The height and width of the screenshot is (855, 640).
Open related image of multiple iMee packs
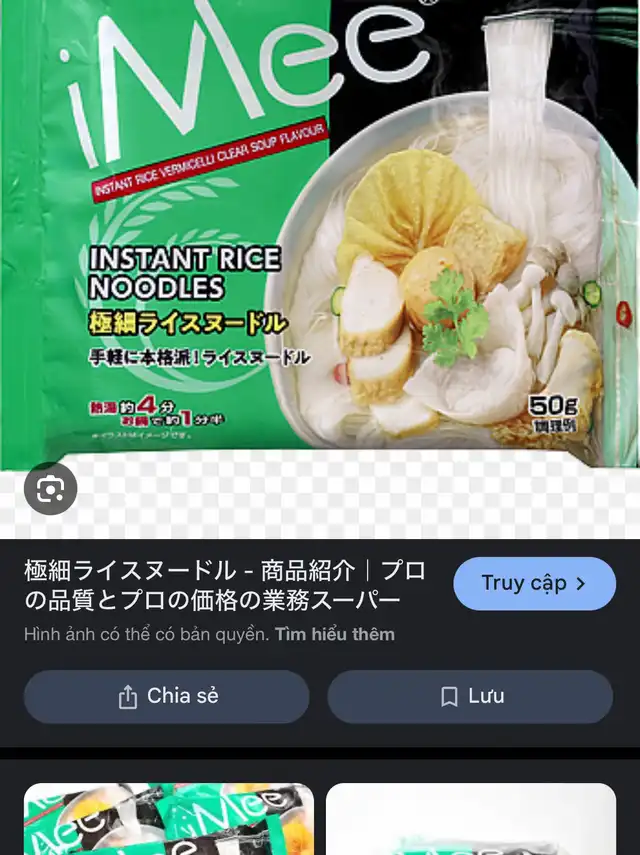[168, 818]
